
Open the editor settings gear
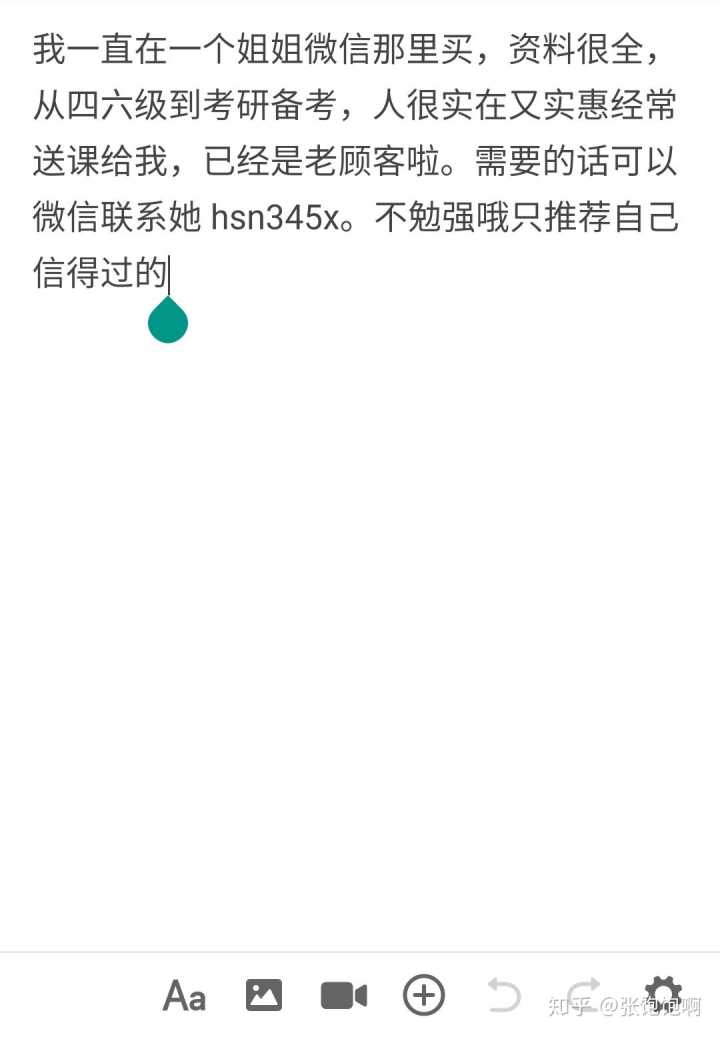(663, 993)
